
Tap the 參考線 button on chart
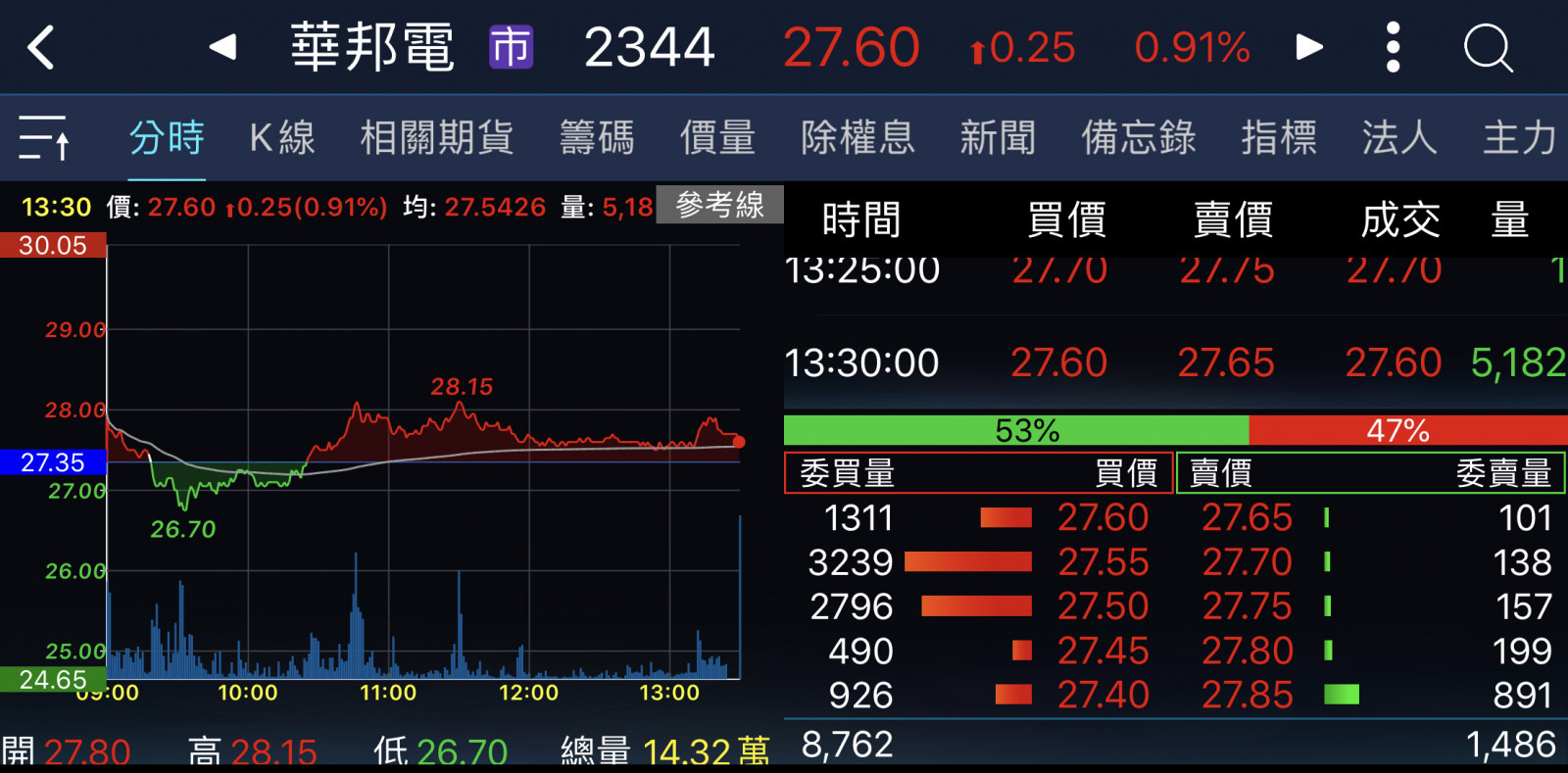(x=720, y=205)
